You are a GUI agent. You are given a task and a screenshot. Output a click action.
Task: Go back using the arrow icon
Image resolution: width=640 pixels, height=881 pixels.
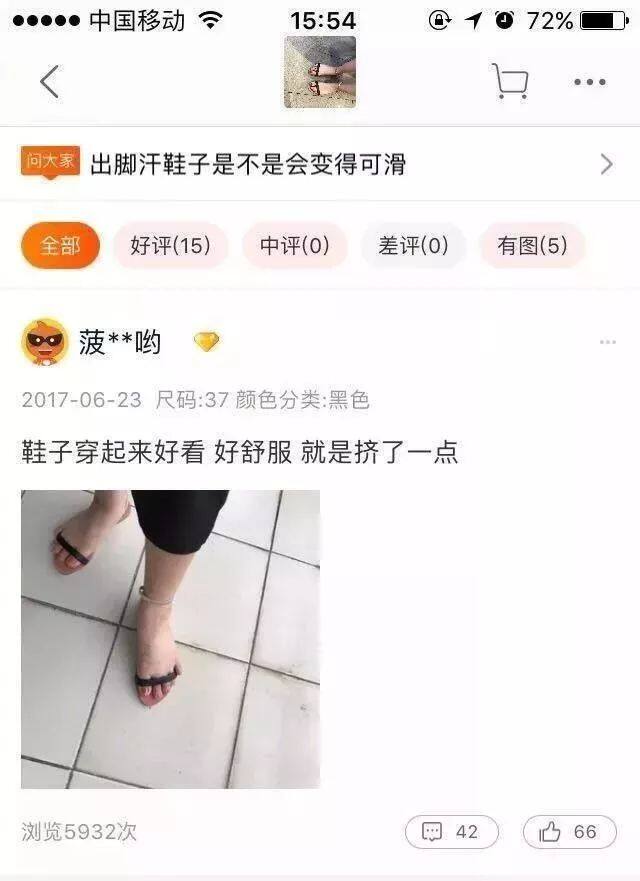[x=49, y=82]
